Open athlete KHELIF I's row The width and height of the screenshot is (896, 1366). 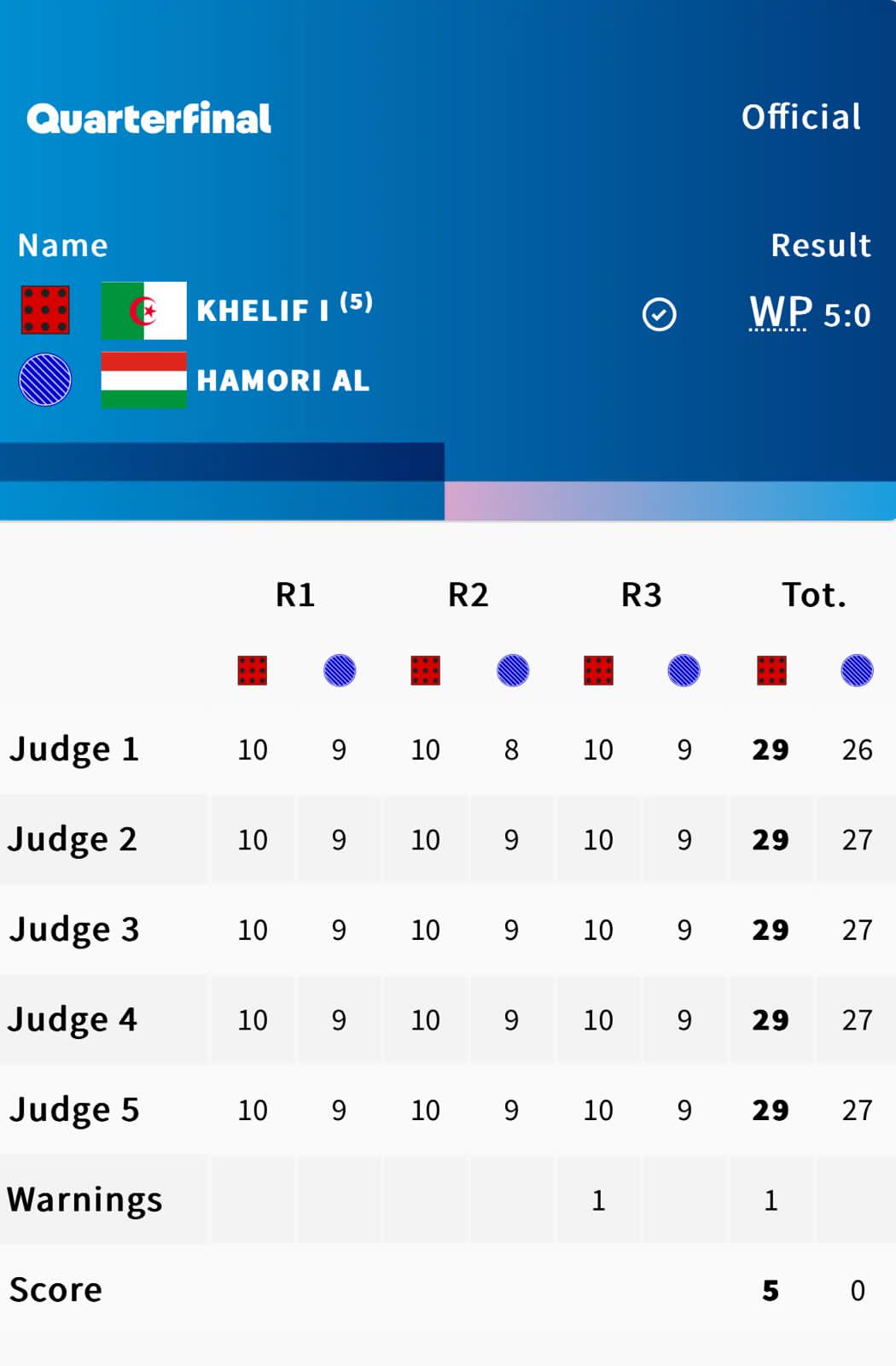click(262, 311)
